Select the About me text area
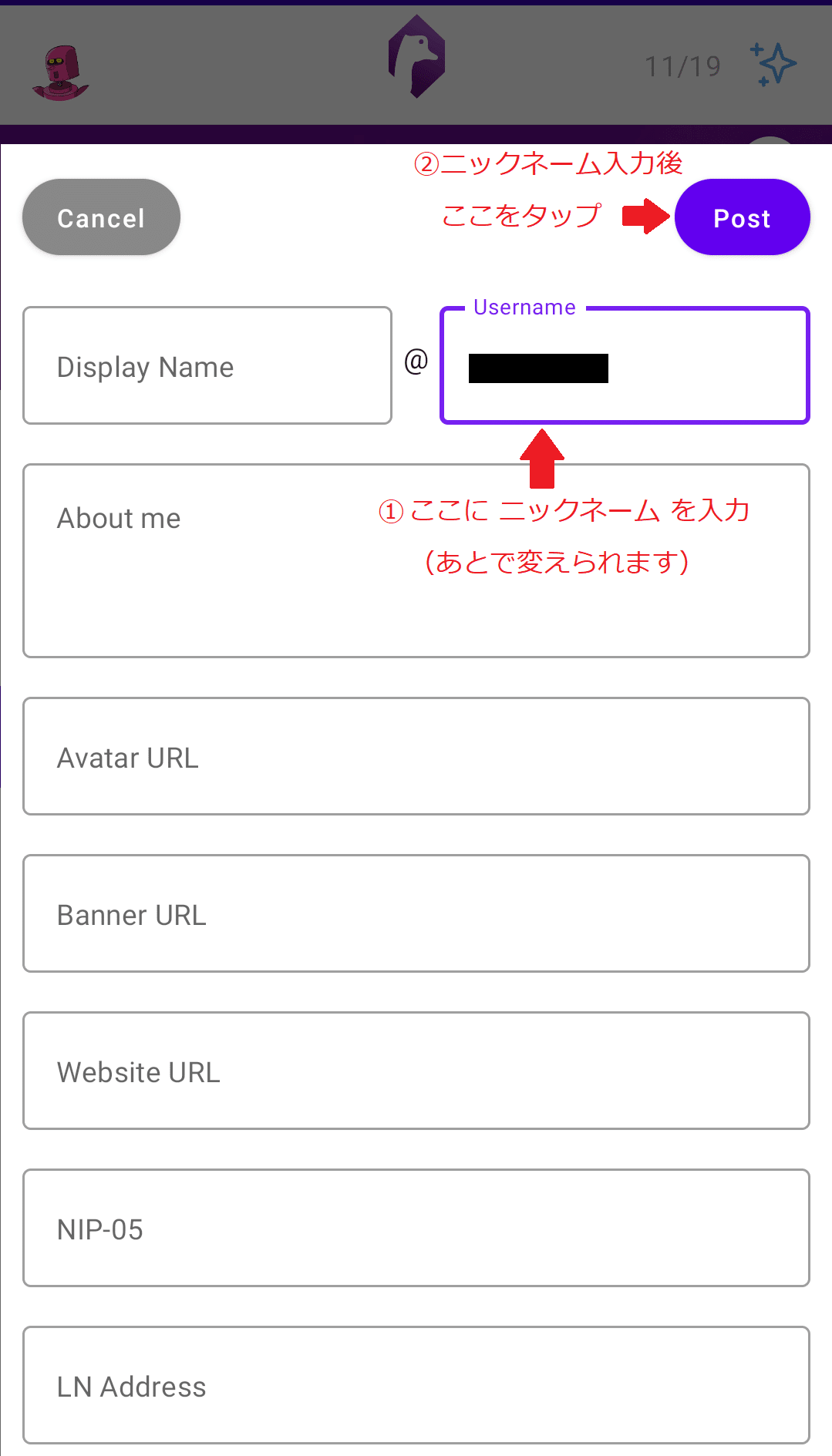This screenshot has height=1456, width=832. pyautogui.click(x=416, y=560)
